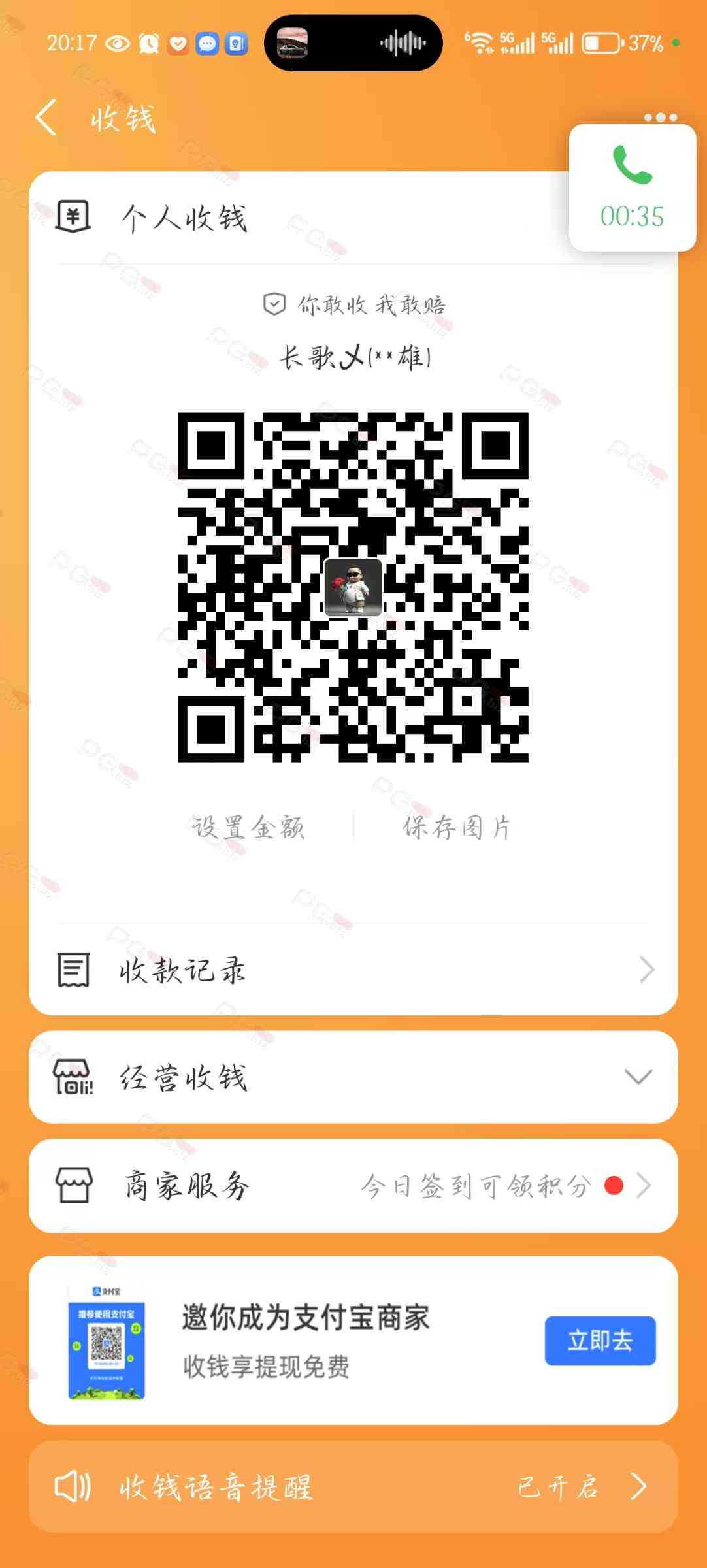
Task: Tap 保存图片 to save the QR image
Action: (x=456, y=827)
